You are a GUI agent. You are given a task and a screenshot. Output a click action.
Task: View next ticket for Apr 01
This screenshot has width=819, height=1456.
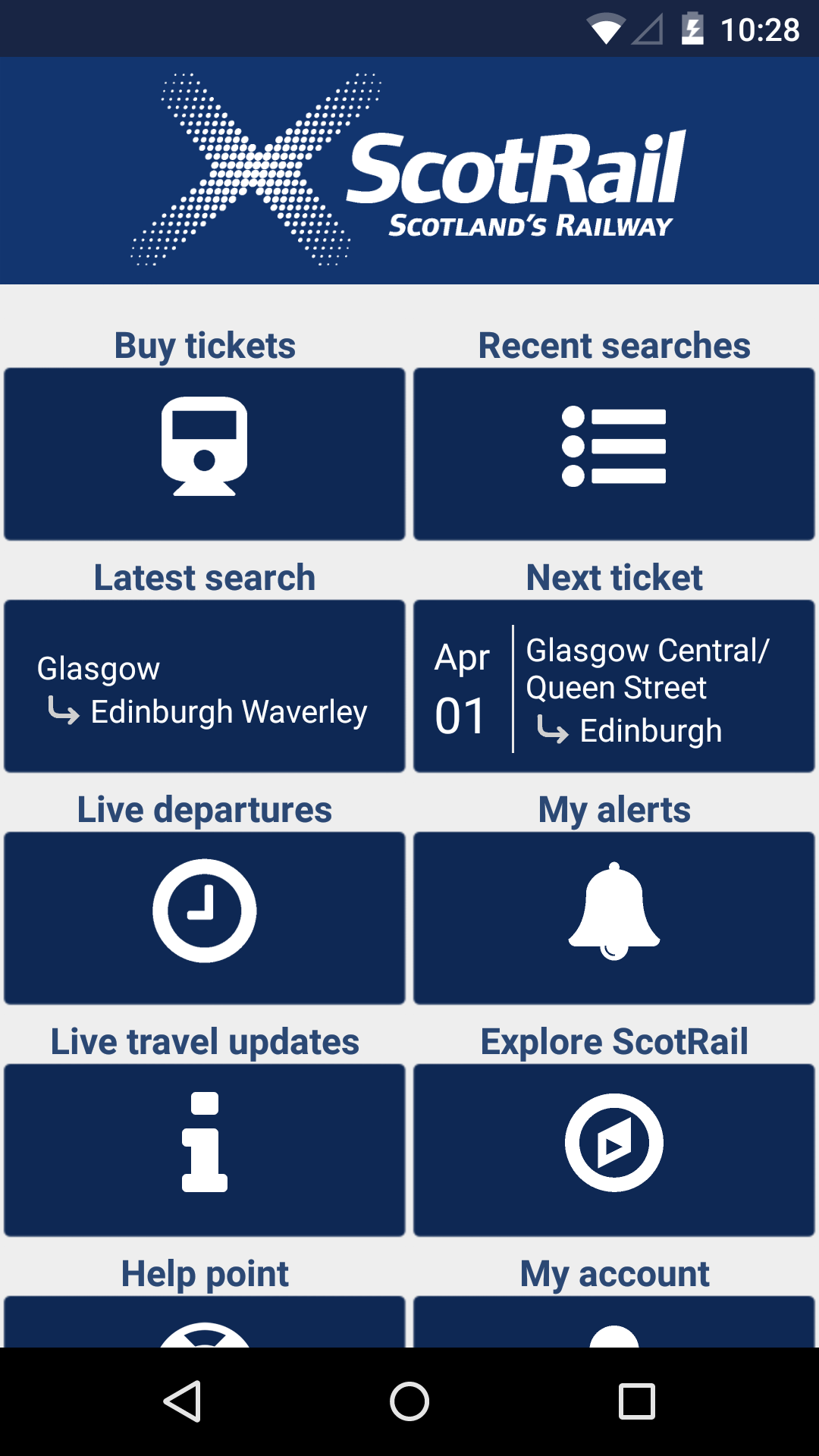(614, 686)
